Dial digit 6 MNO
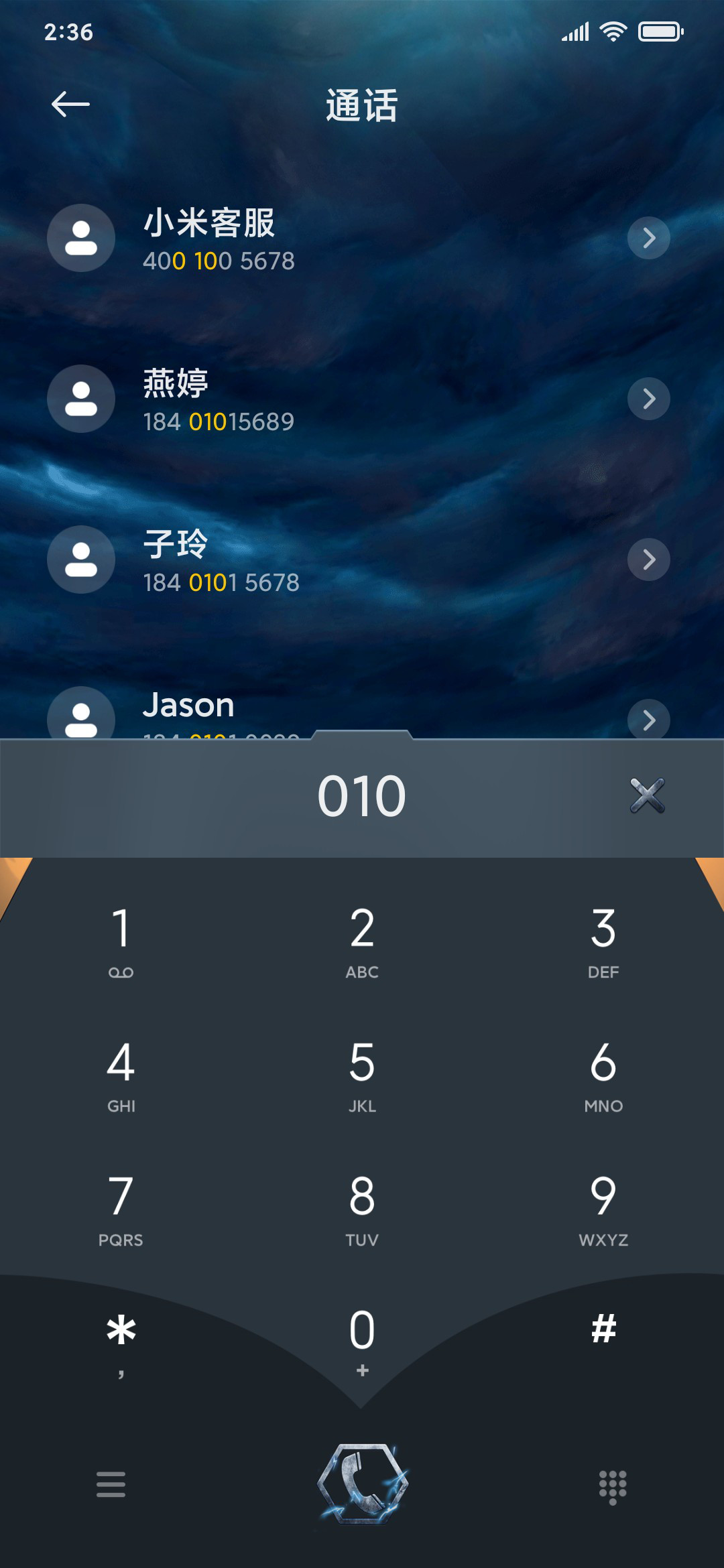This screenshot has width=724, height=1568. 603,1075
